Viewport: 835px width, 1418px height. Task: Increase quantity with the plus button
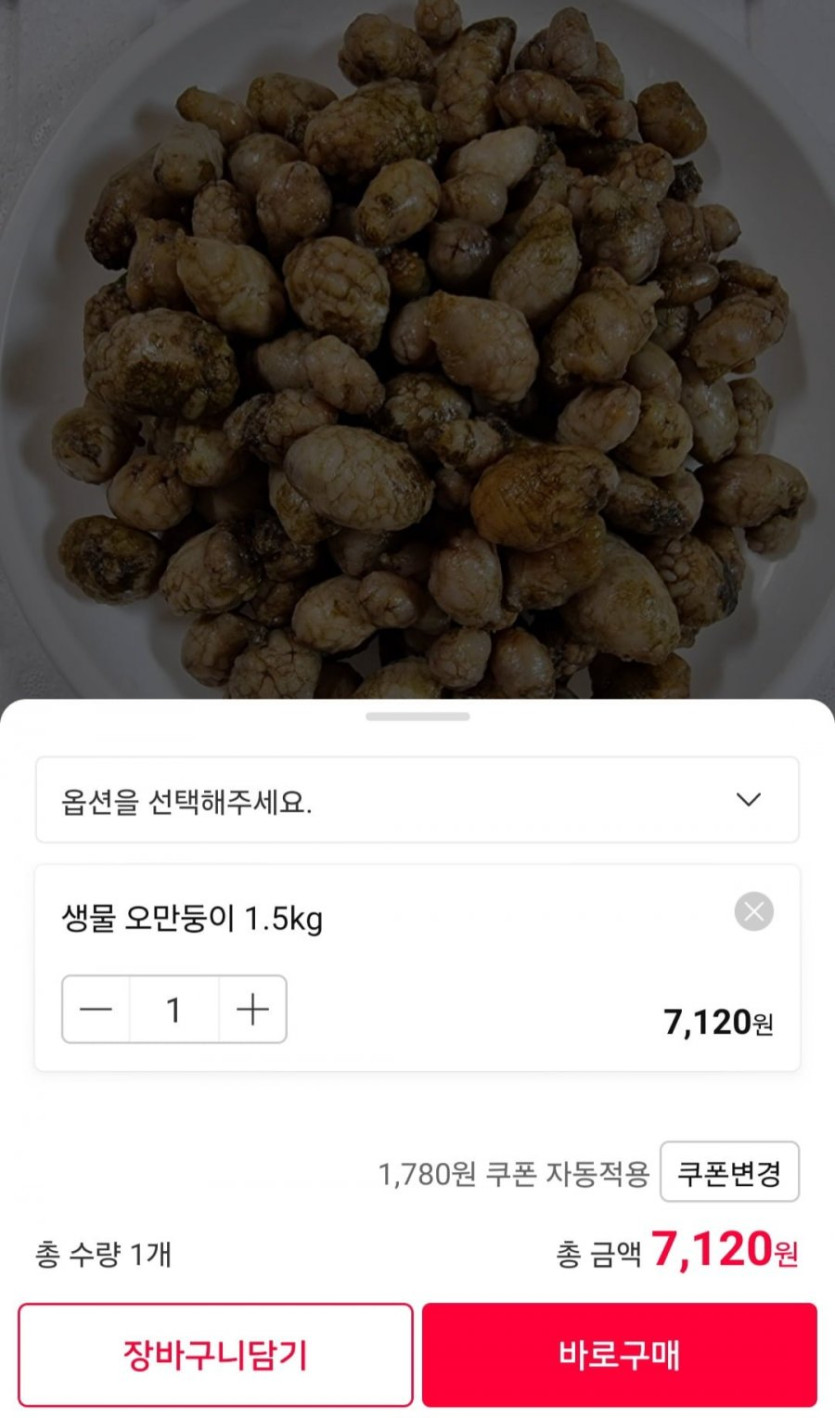[253, 1010]
